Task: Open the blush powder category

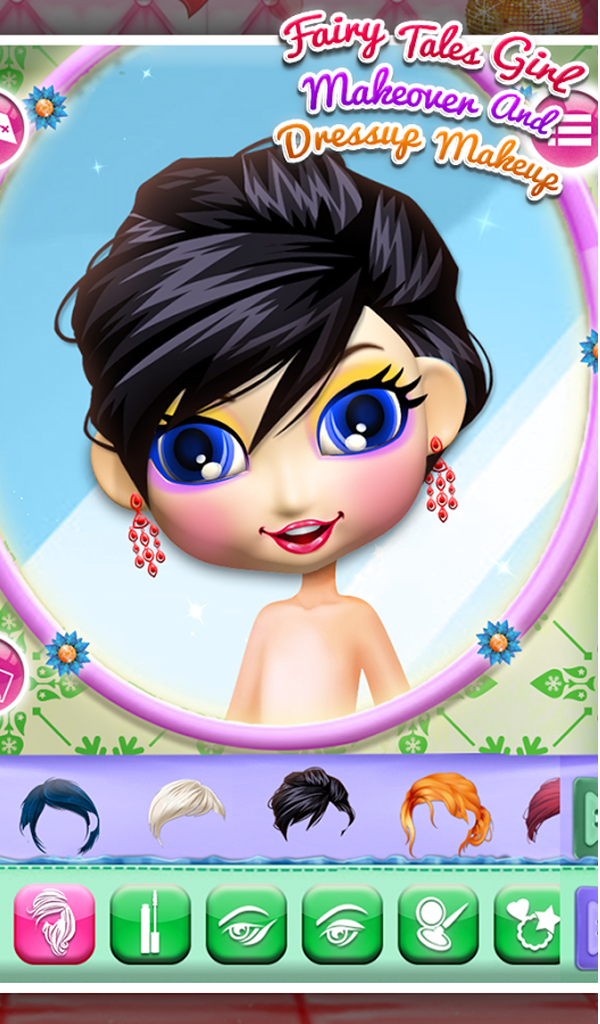Action: 438,923
